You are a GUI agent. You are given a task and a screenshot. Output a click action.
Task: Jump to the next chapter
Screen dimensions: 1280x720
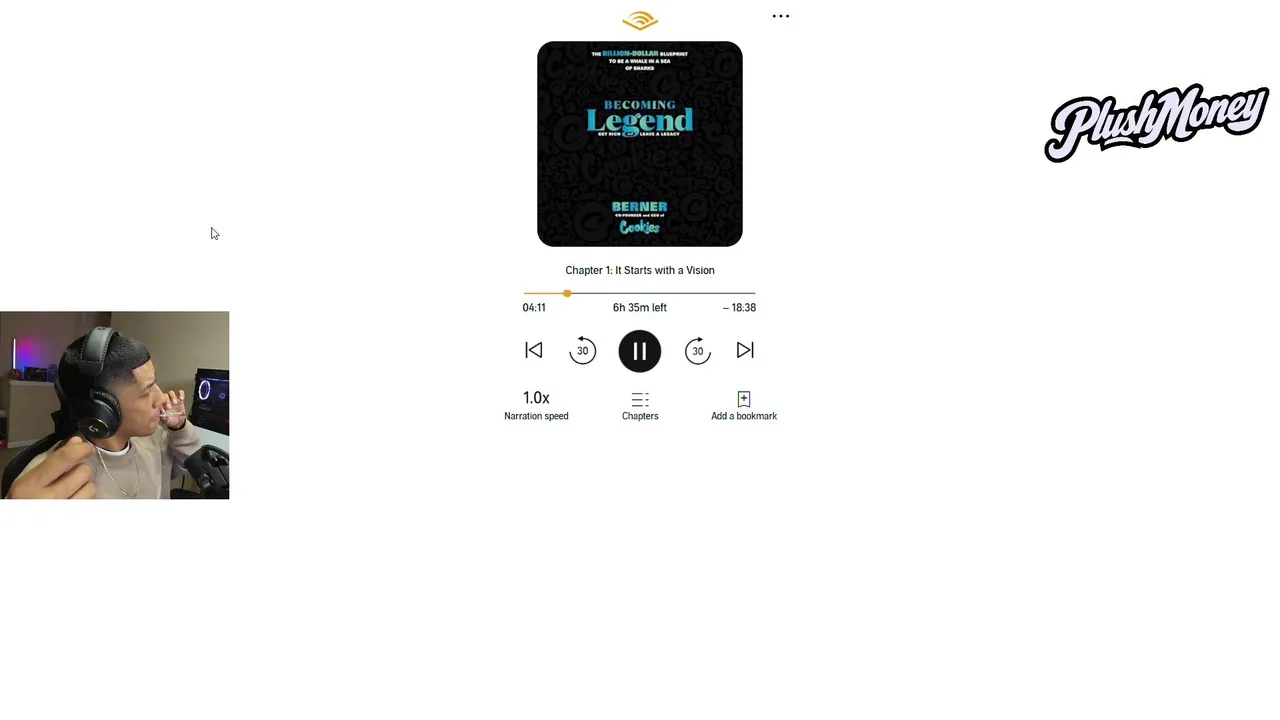(745, 350)
